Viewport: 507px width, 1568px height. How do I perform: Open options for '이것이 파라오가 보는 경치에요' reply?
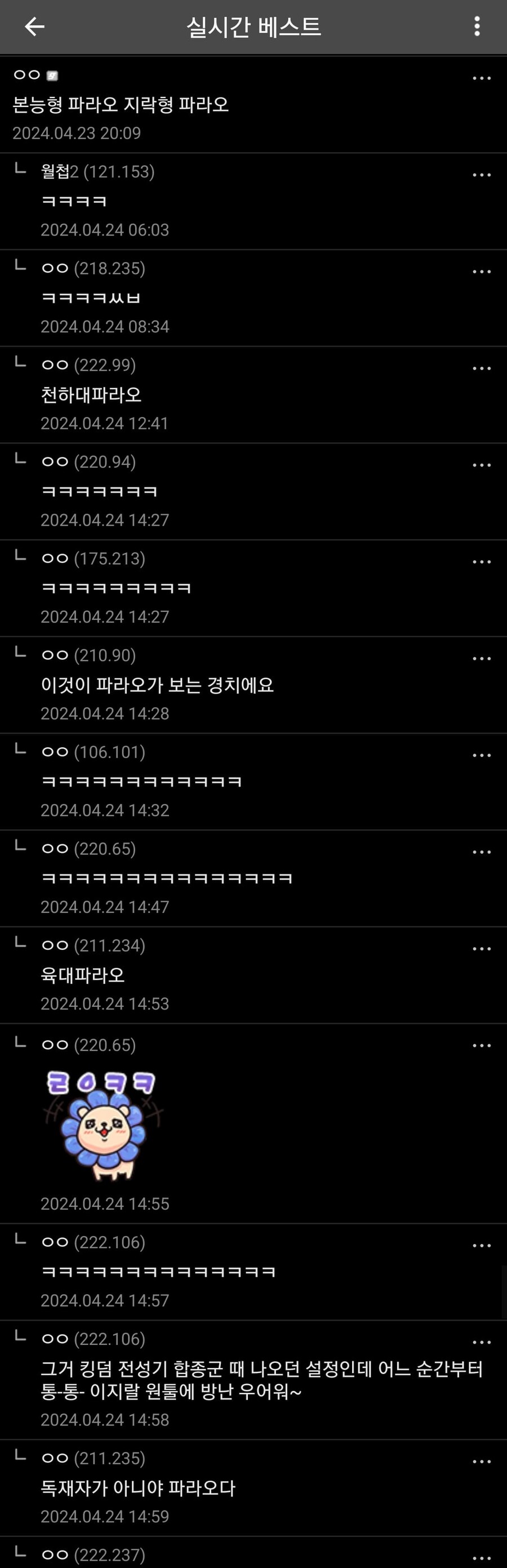coord(482,659)
